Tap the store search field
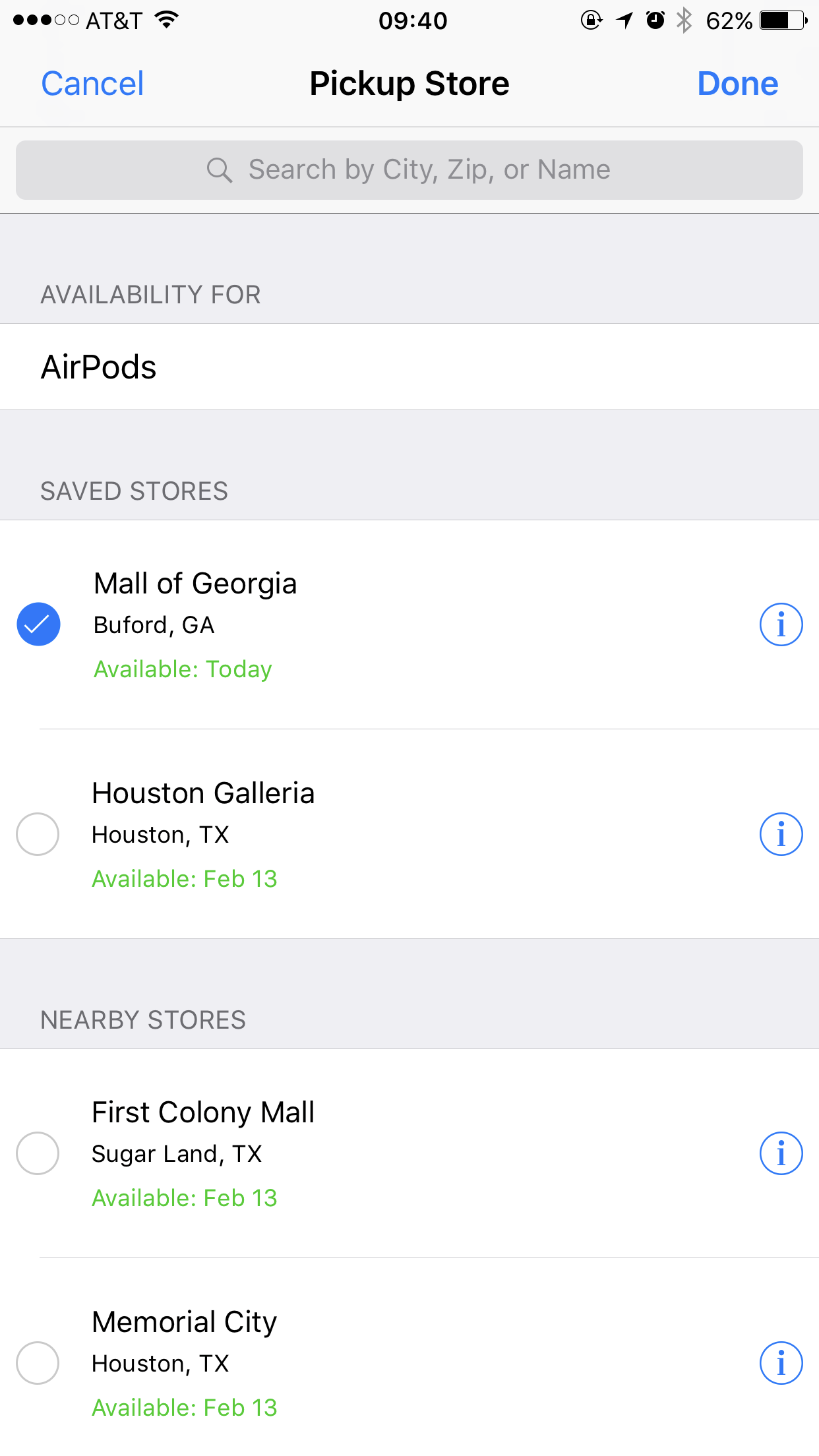819x1456 pixels. coord(409,170)
